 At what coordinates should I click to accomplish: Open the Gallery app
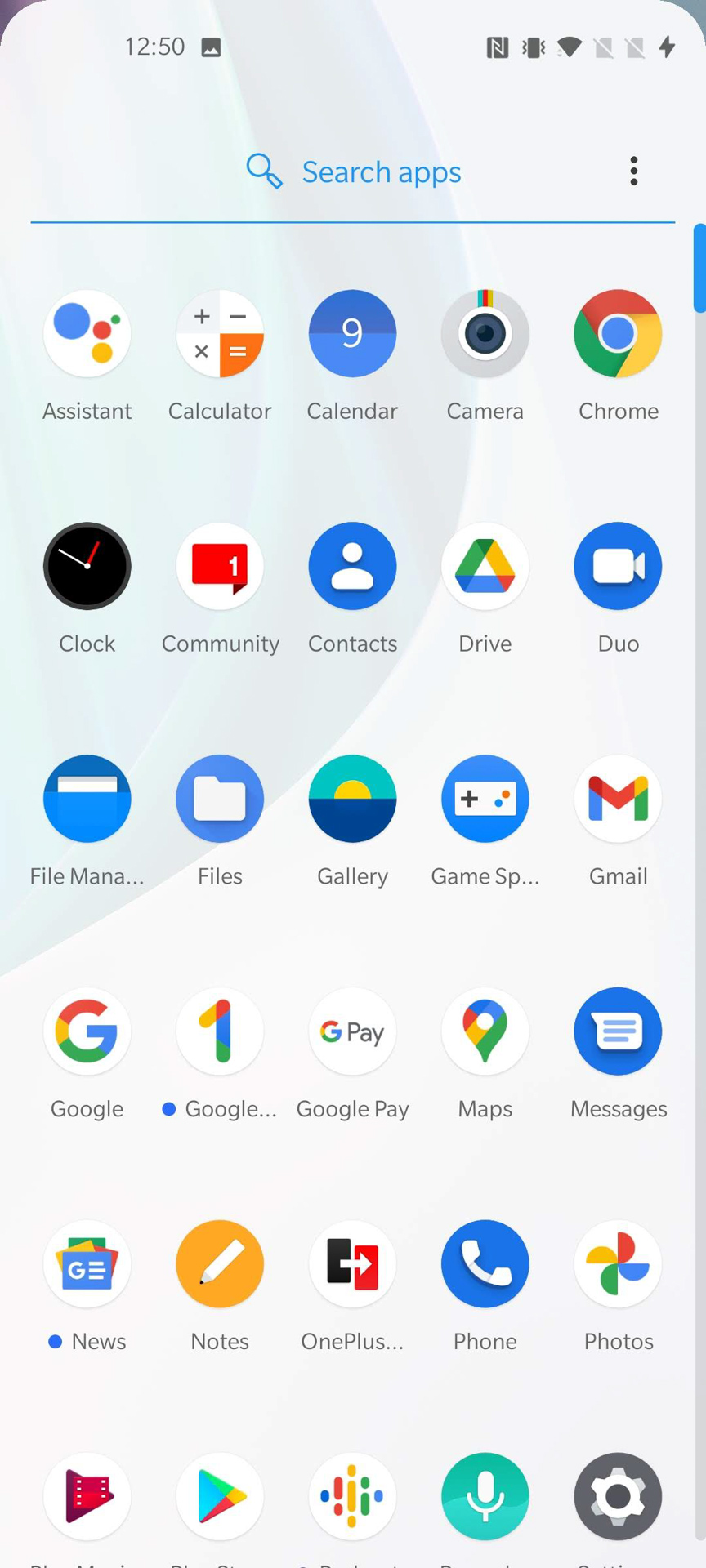tap(352, 800)
